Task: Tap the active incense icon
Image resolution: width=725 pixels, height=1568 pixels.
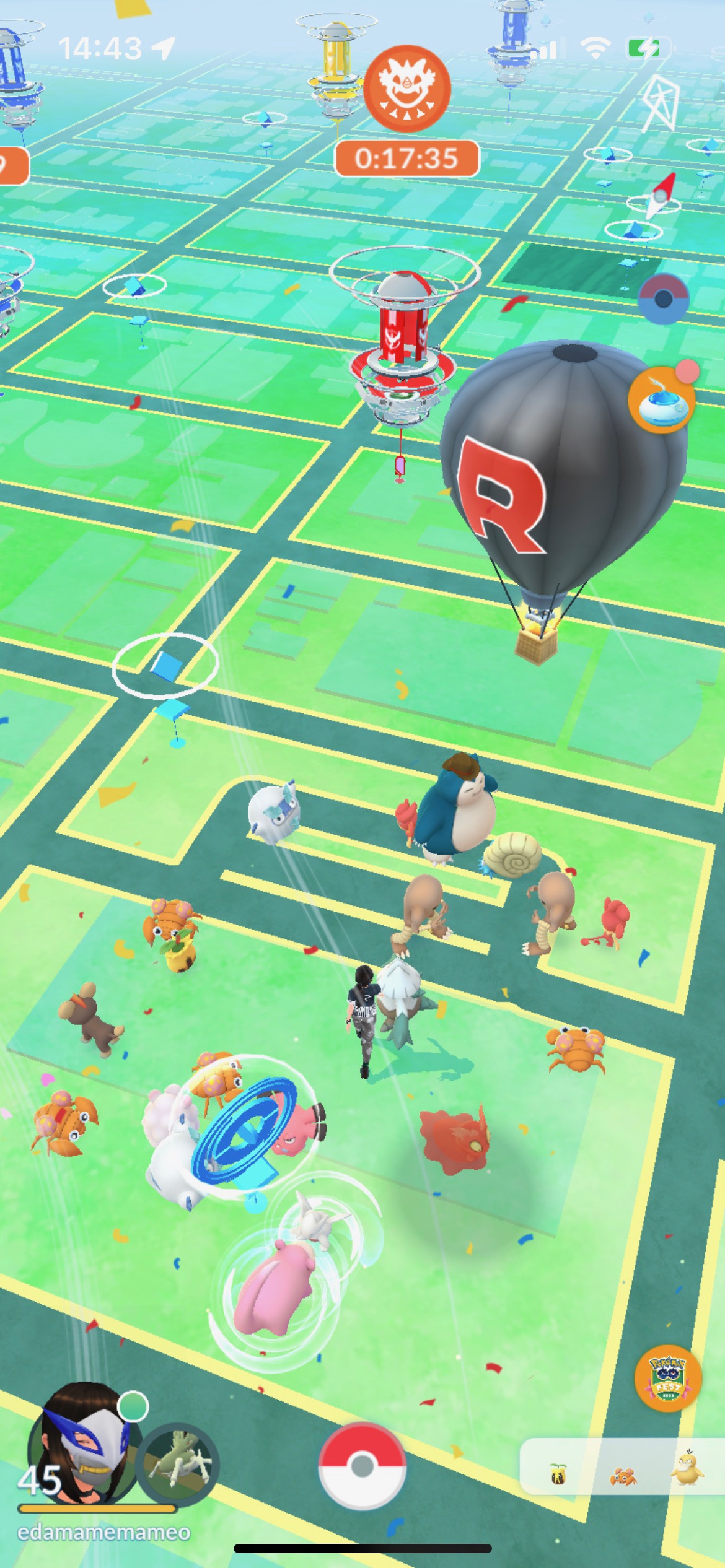Action: pos(661,401)
